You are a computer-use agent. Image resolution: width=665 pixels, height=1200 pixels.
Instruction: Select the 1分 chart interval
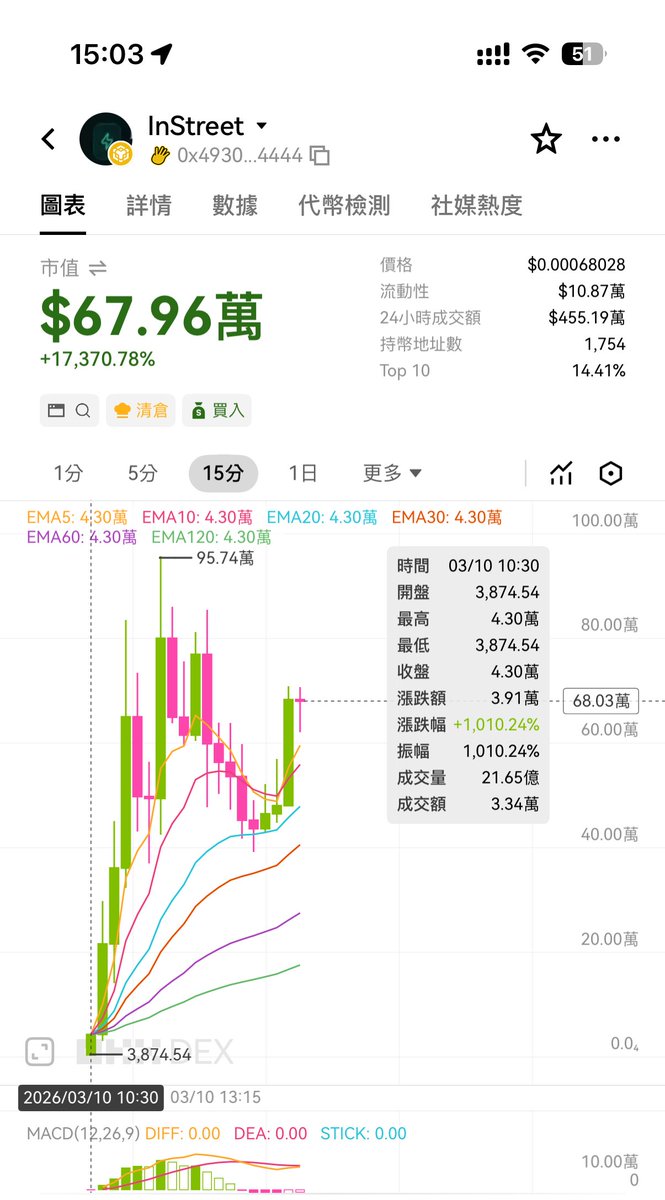68,473
